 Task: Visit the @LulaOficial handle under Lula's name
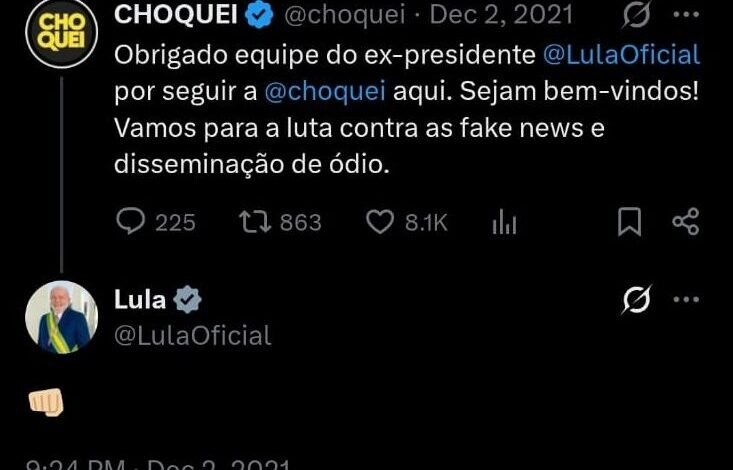194,335
